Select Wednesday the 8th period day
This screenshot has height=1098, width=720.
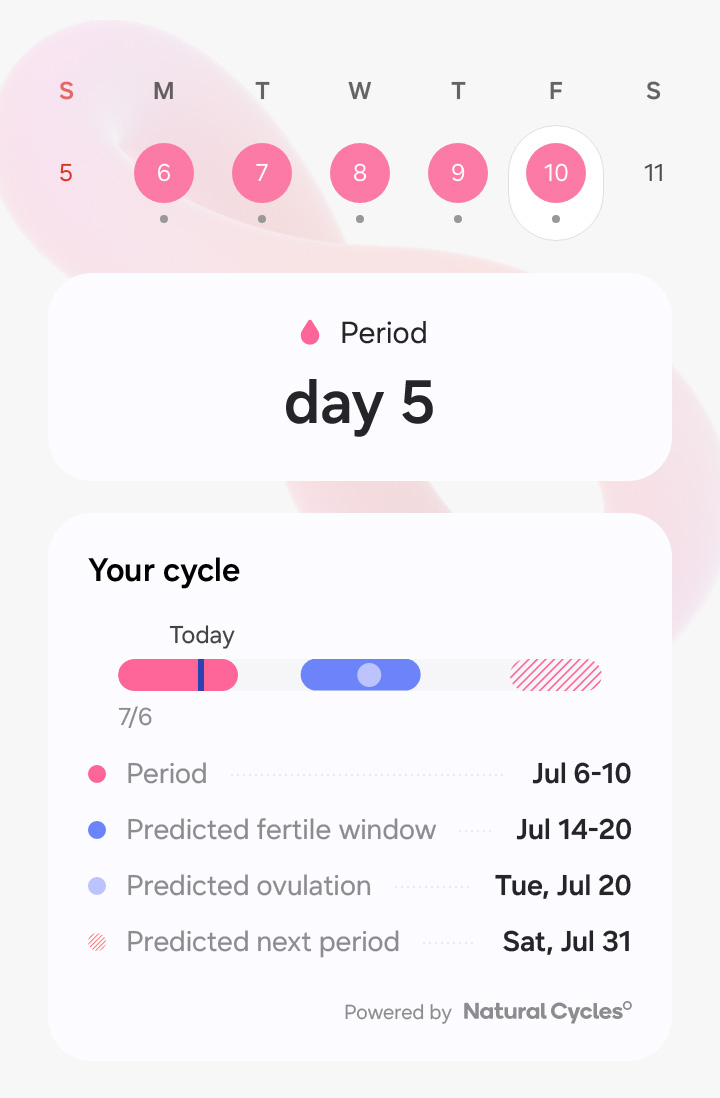pos(360,173)
